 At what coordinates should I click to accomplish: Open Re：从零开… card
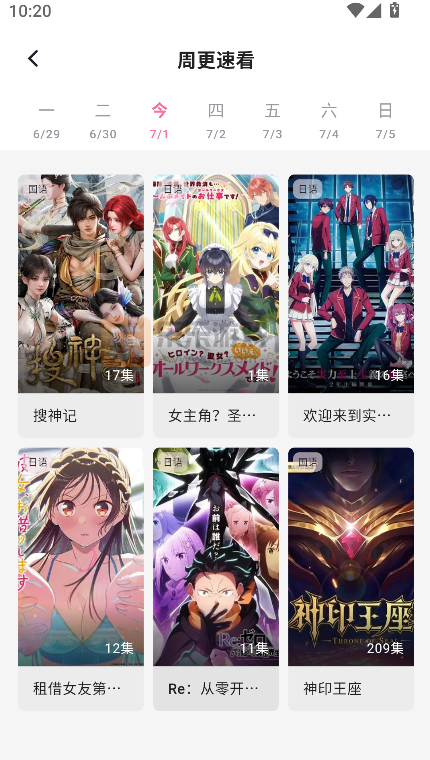point(216,579)
